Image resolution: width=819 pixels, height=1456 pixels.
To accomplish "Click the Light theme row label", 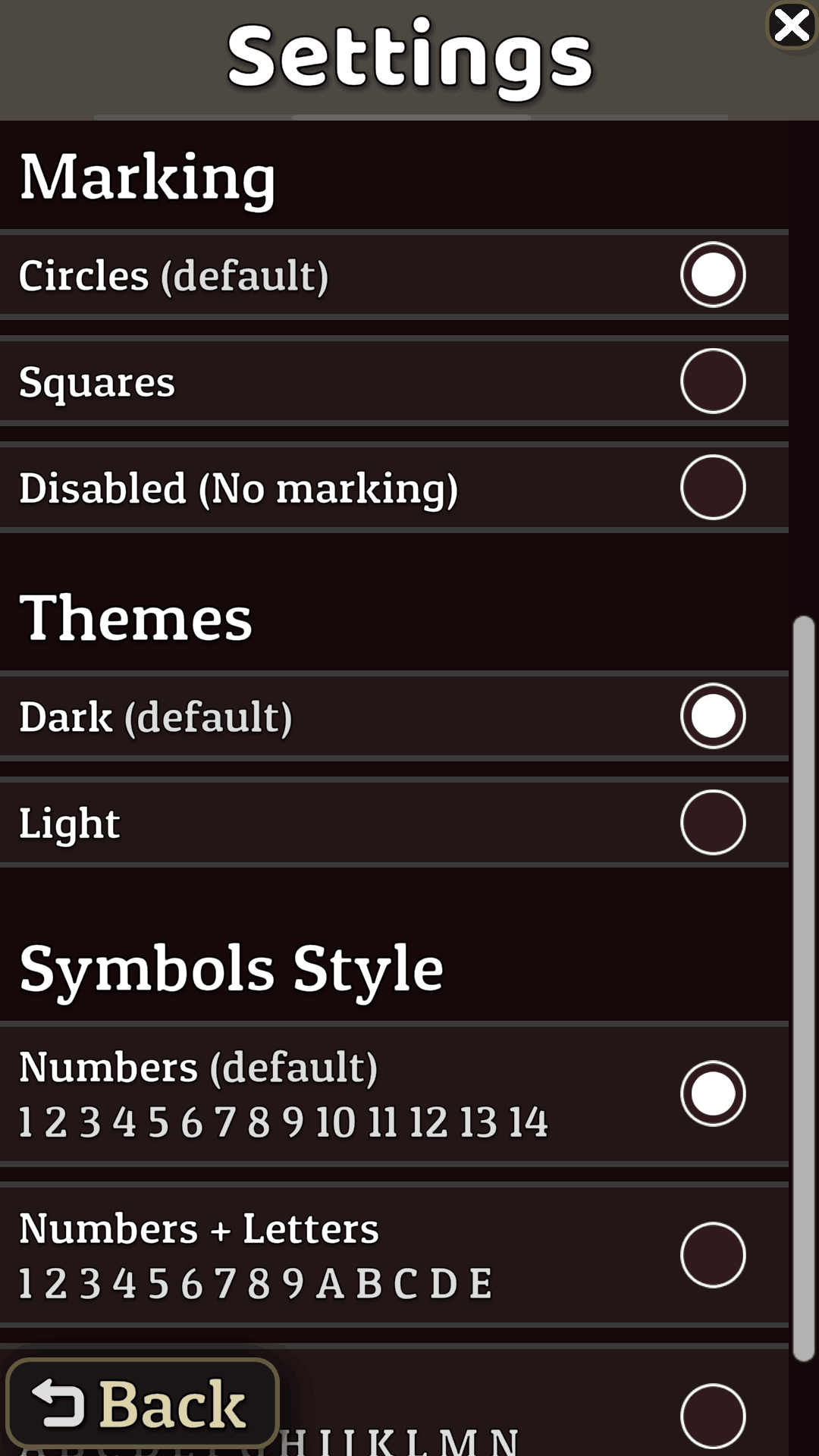I will tap(70, 821).
